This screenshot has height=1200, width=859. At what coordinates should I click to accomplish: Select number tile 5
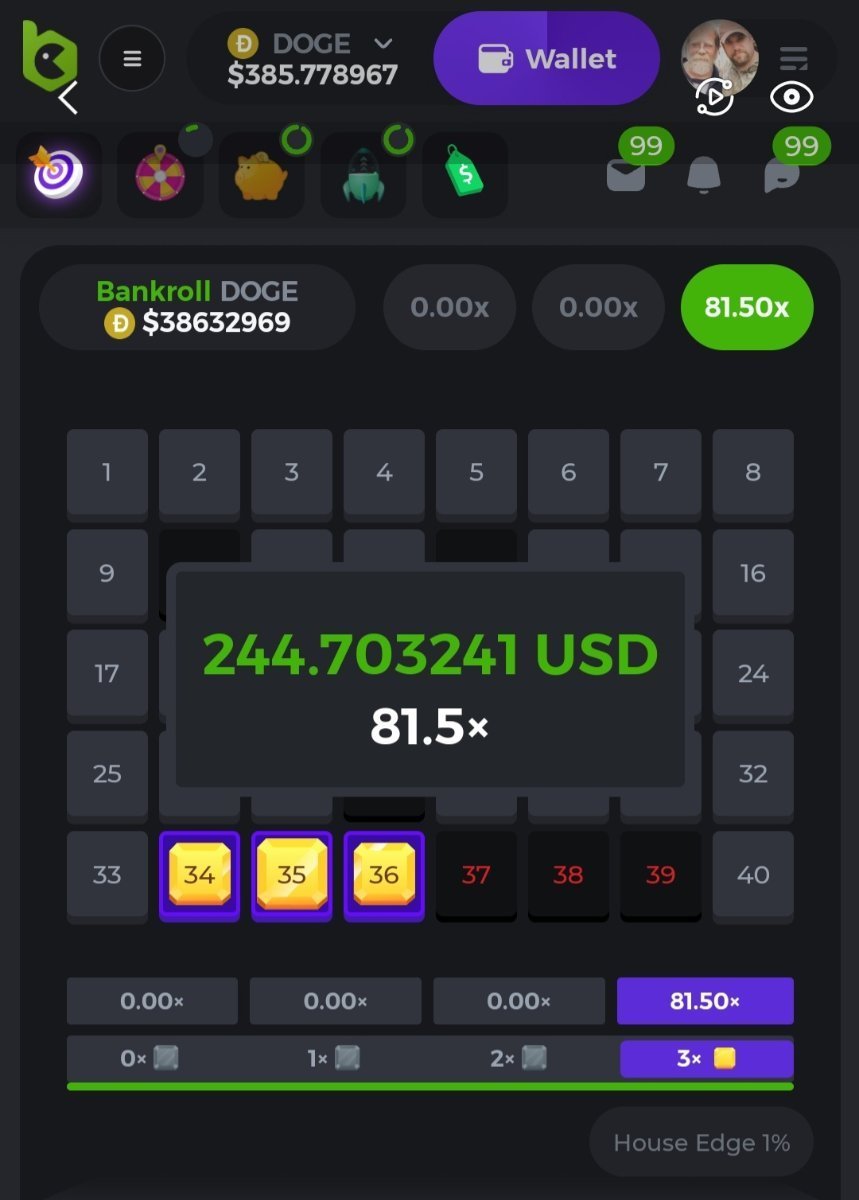476,472
